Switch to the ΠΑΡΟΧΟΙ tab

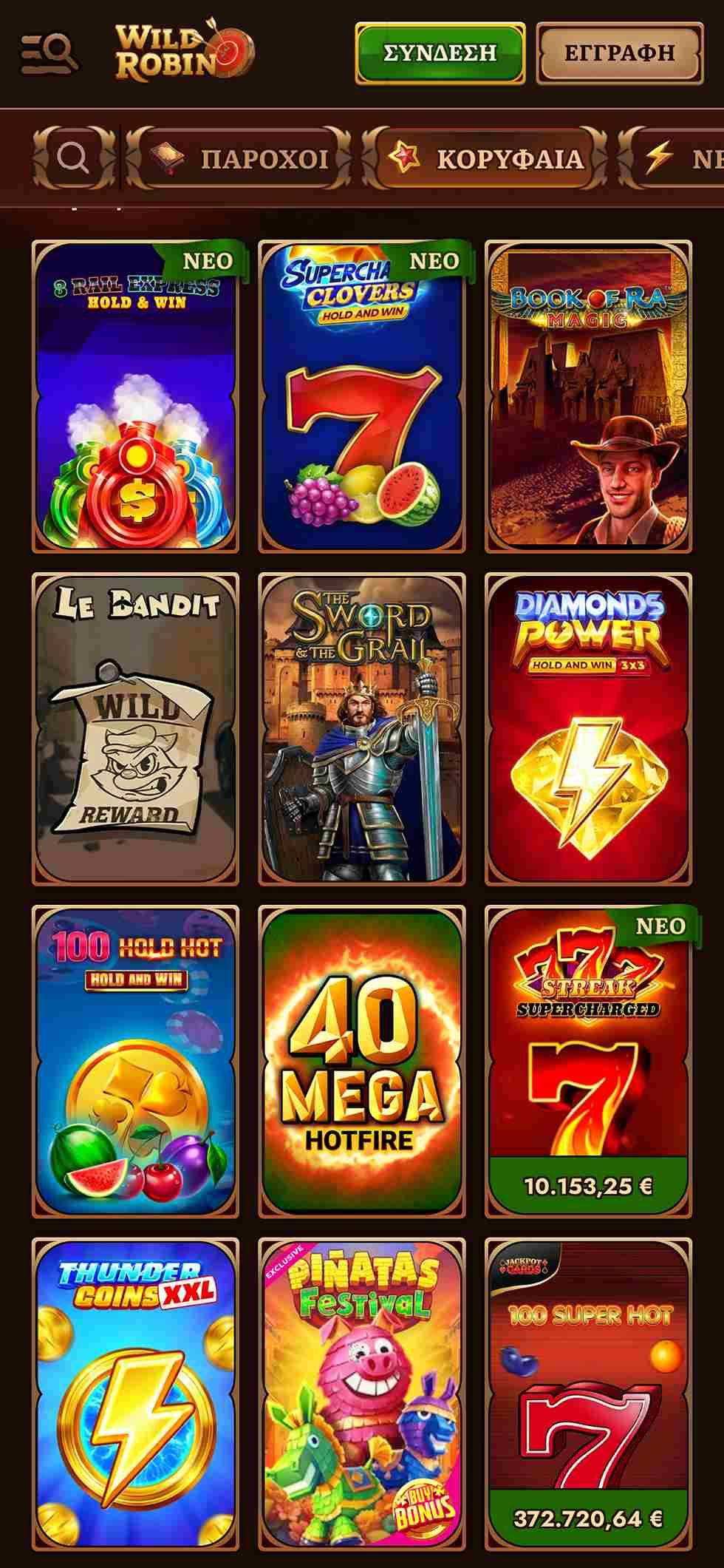[x=239, y=158]
